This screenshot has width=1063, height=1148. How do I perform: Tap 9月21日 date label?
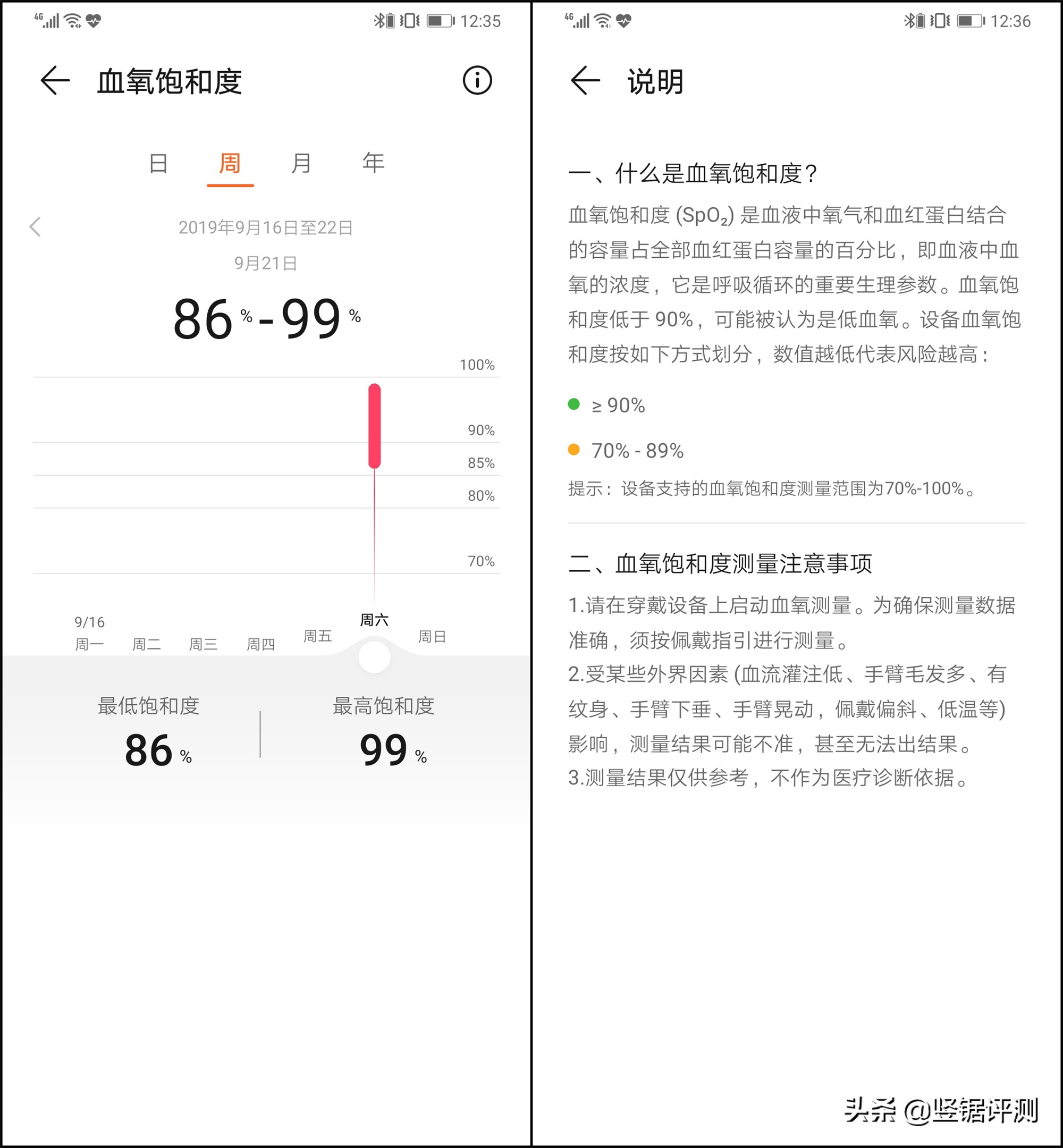coord(265,264)
